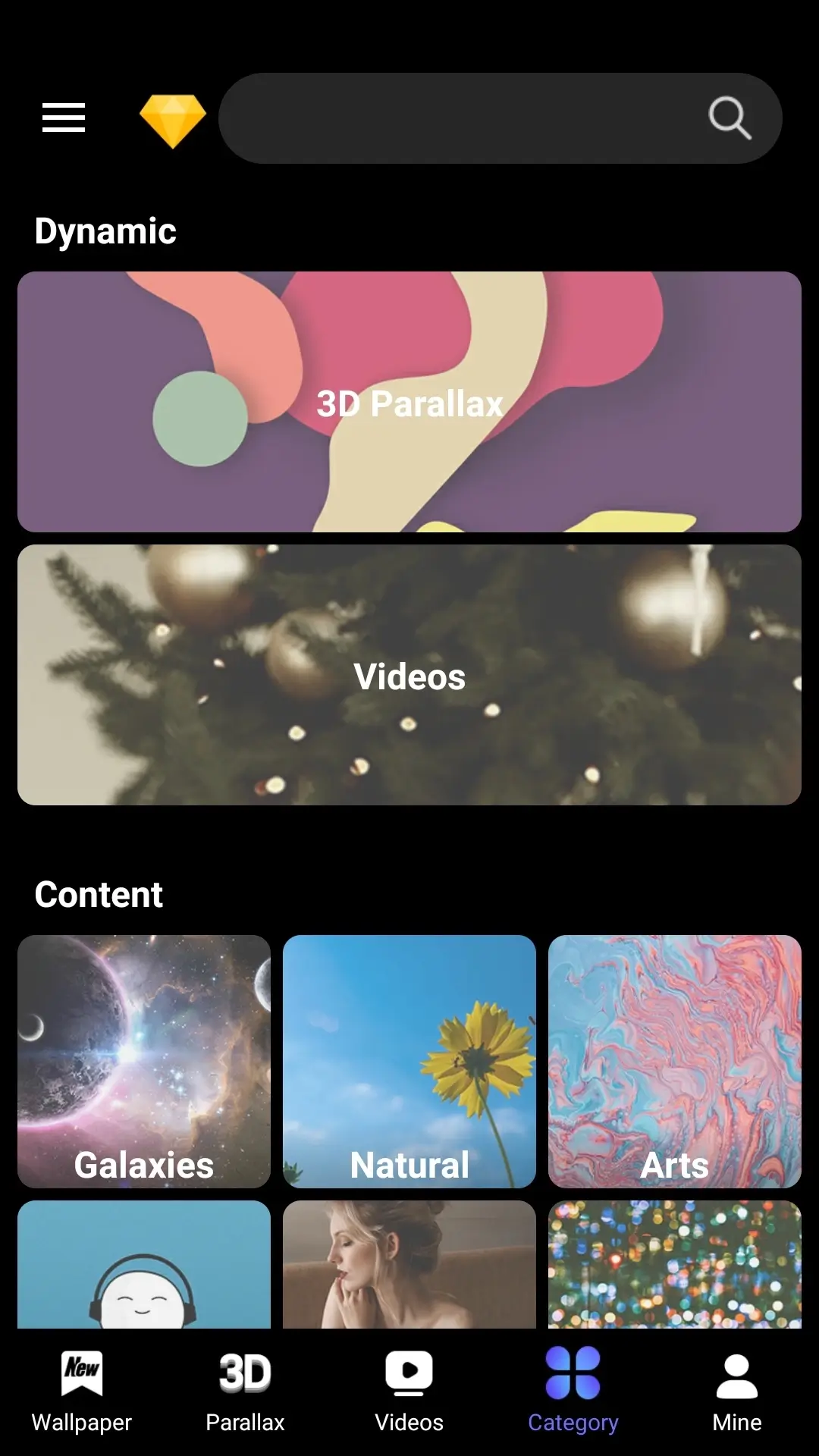Viewport: 819px width, 1456px height.
Task: Switch to the Videos bottom tab
Action: click(409, 1392)
